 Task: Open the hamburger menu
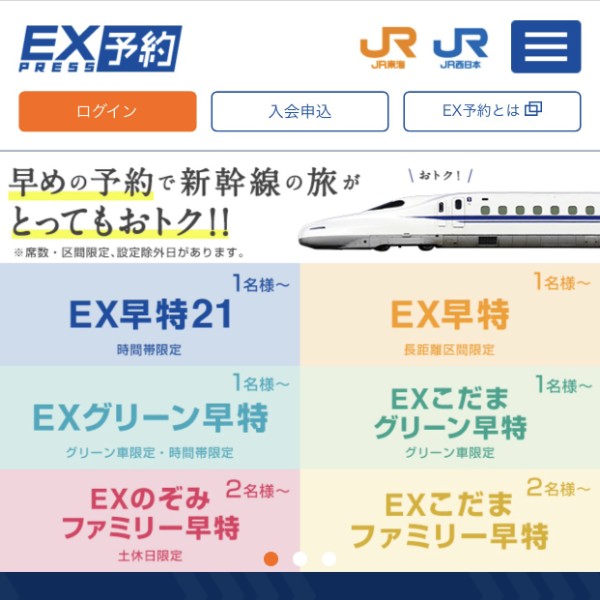pos(545,47)
